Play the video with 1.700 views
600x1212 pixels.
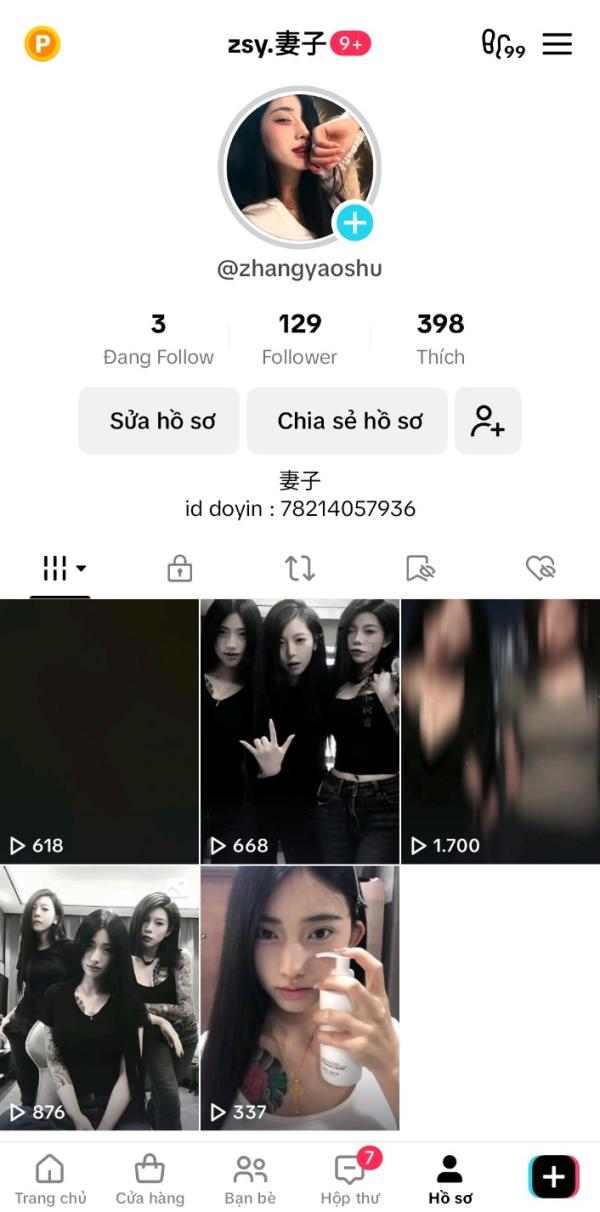point(500,730)
